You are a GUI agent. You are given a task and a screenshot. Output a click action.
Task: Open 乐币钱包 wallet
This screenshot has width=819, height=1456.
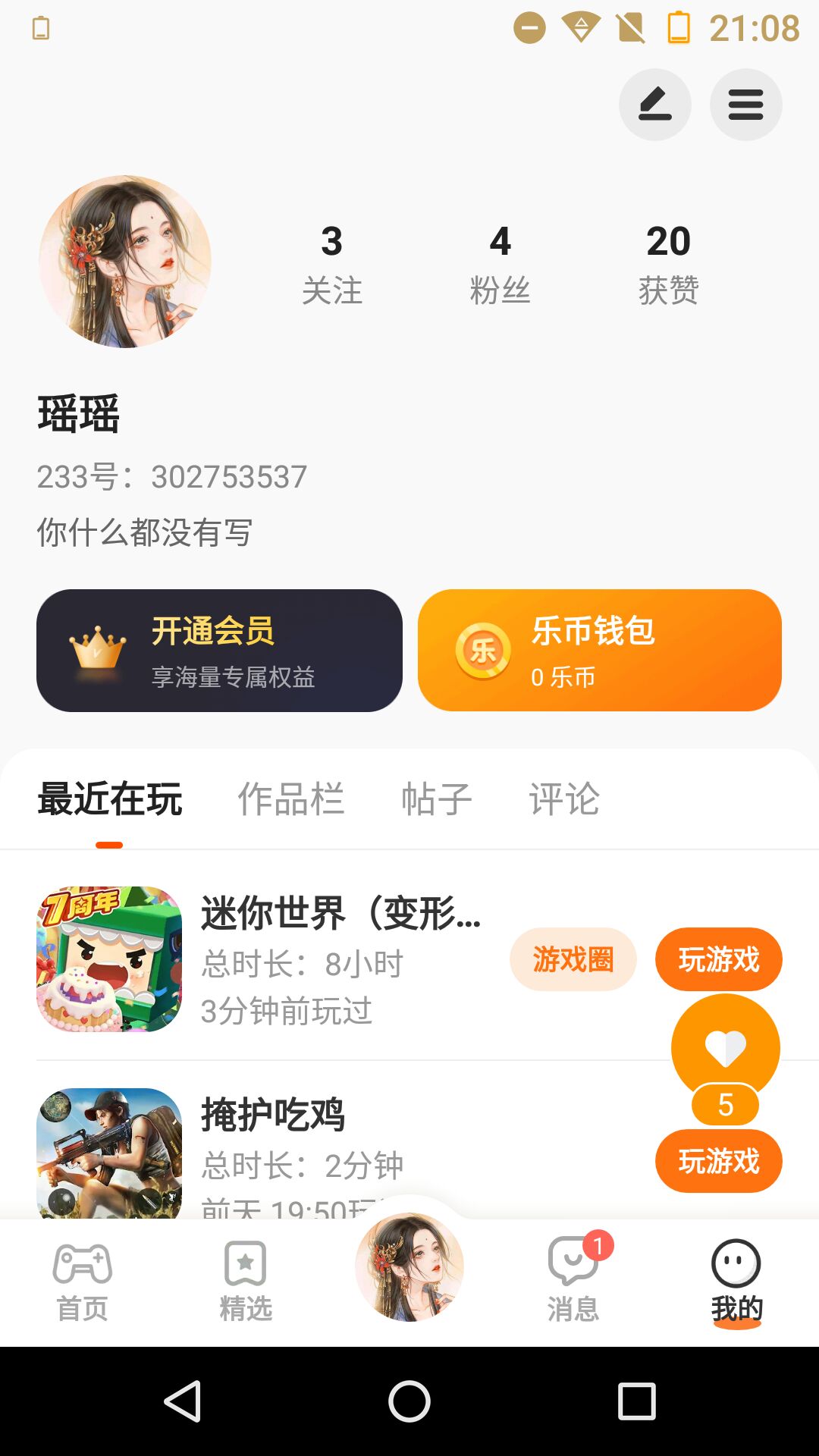pos(599,651)
